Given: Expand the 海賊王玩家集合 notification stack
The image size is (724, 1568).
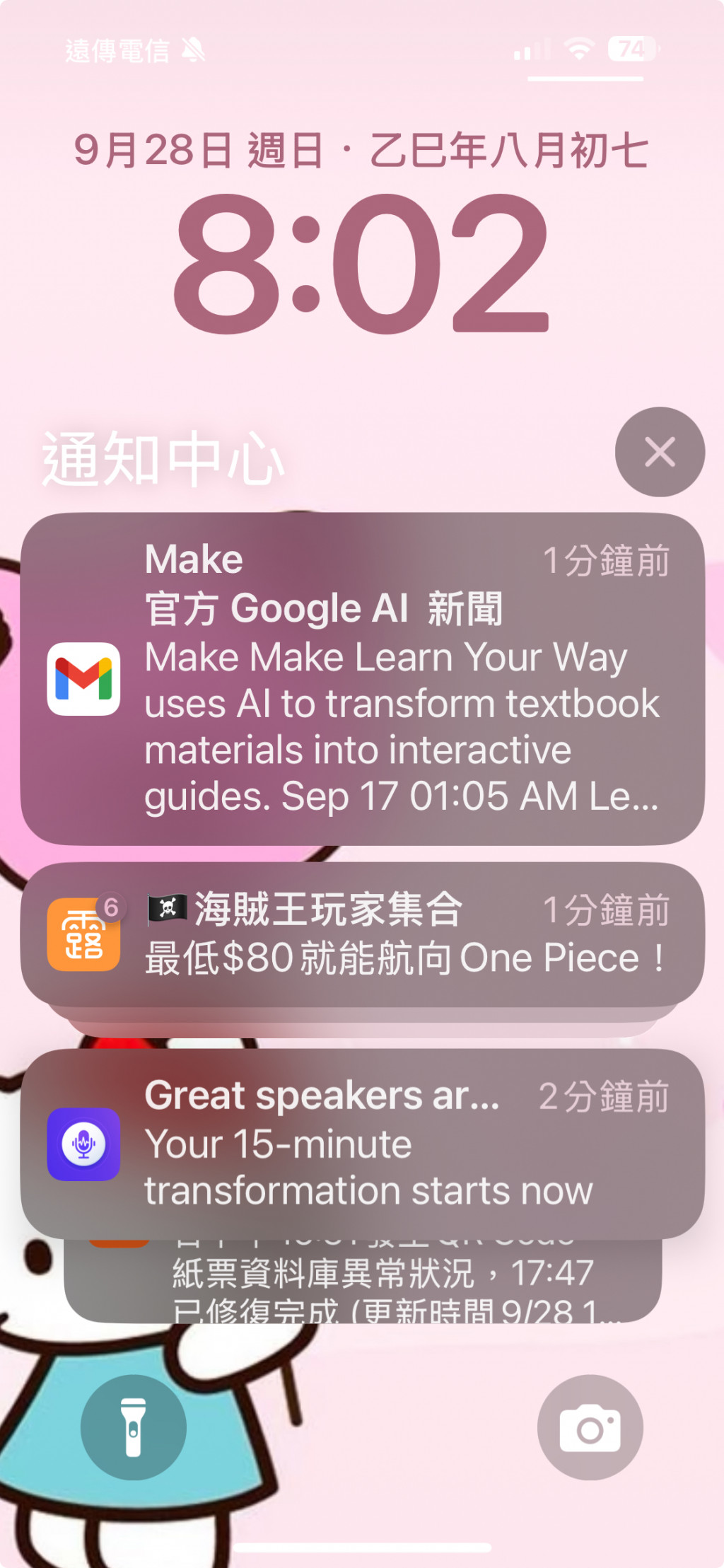Looking at the screenshot, I should (362, 934).
